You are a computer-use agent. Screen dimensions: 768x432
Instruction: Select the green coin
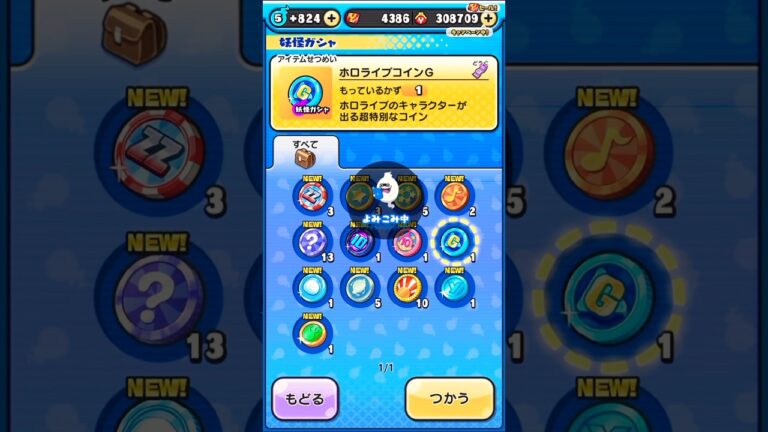coord(312,333)
